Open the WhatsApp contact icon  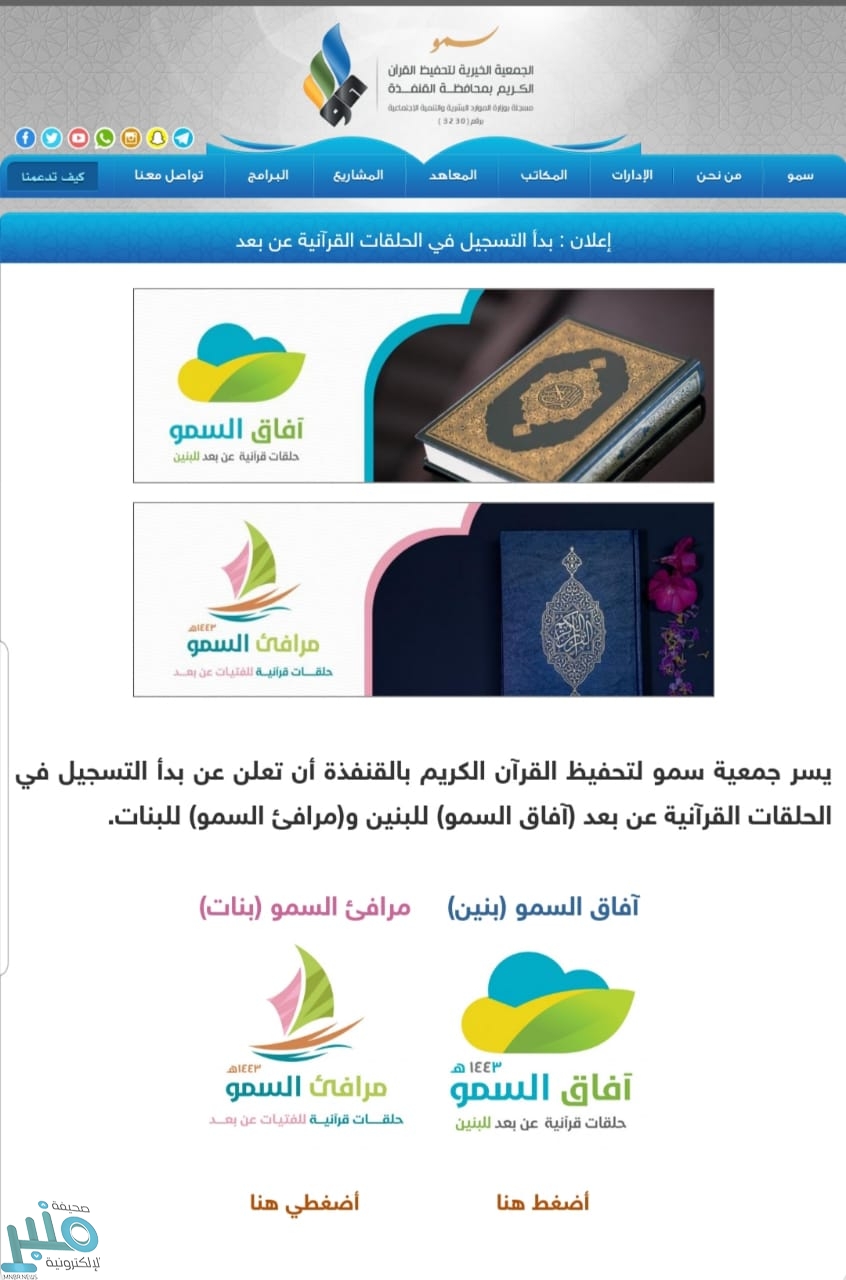click(104, 138)
